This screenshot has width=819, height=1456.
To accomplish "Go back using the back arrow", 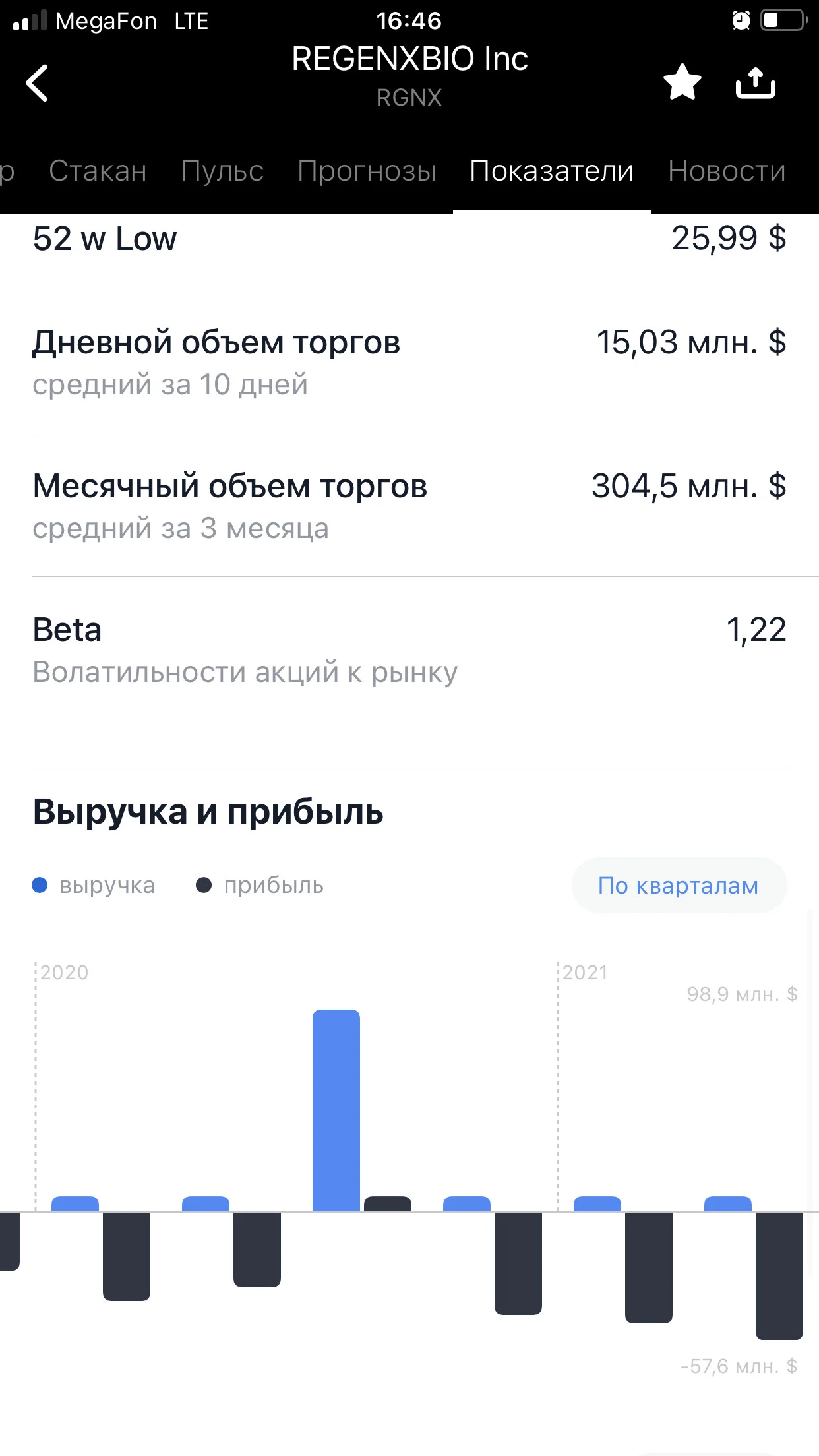I will pos(37,82).
